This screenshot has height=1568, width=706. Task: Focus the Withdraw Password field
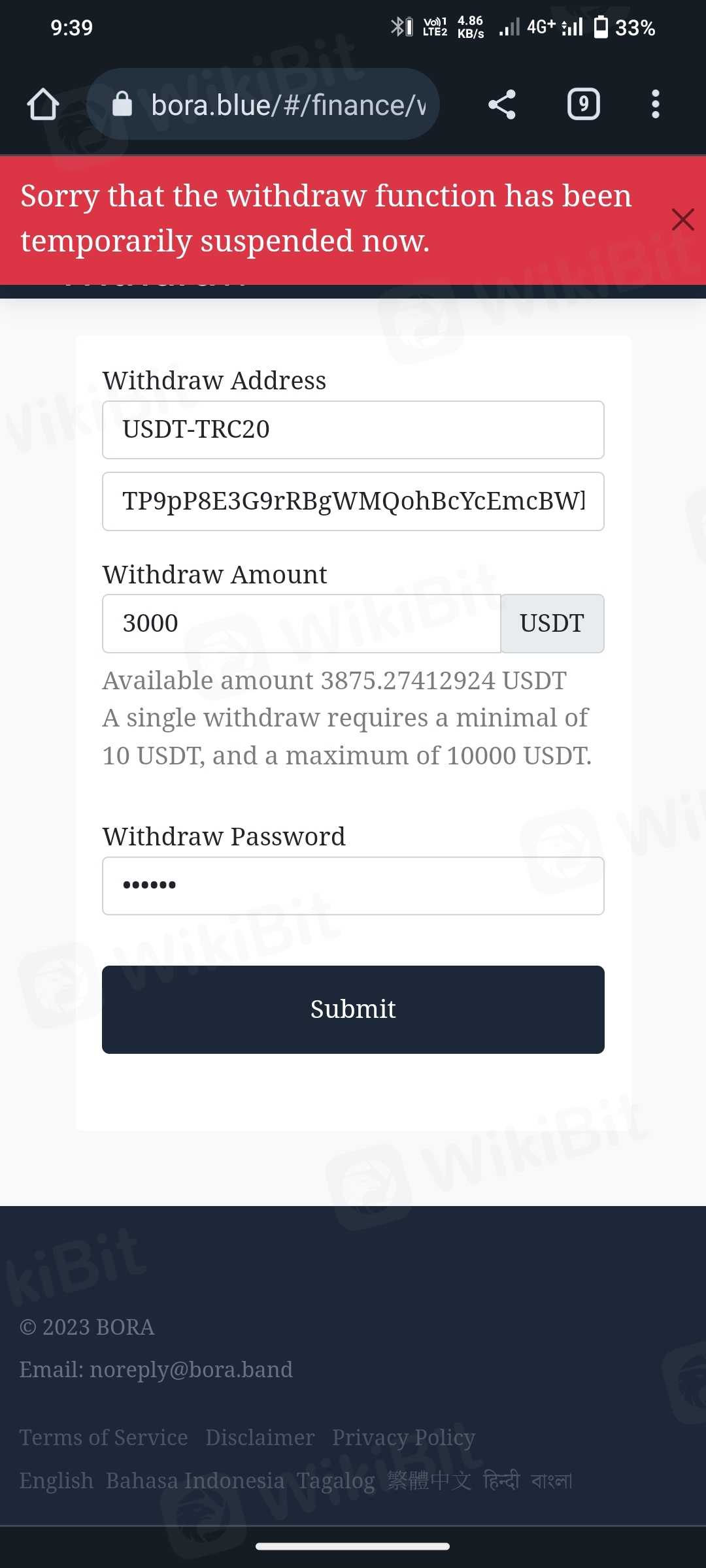point(353,885)
